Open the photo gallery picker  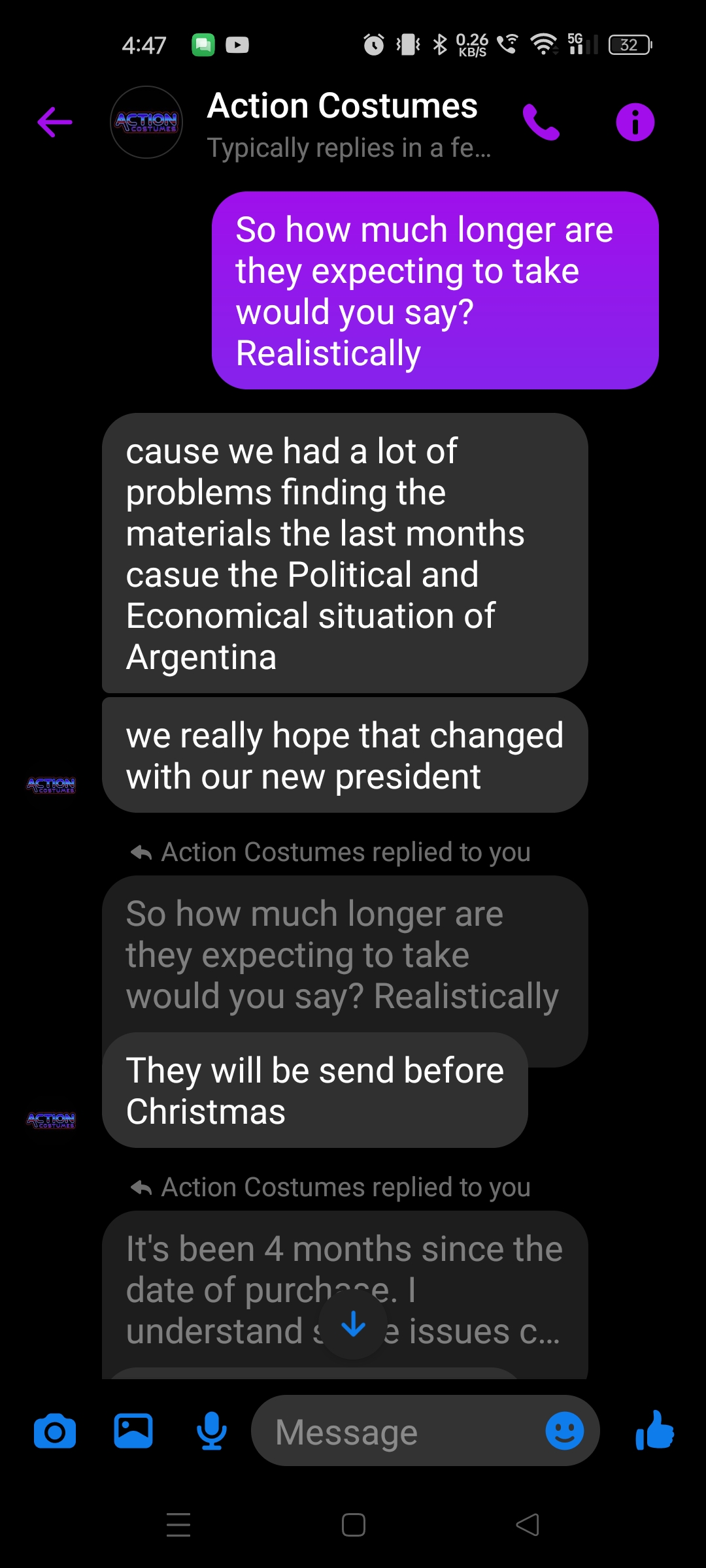click(133, 1431)
